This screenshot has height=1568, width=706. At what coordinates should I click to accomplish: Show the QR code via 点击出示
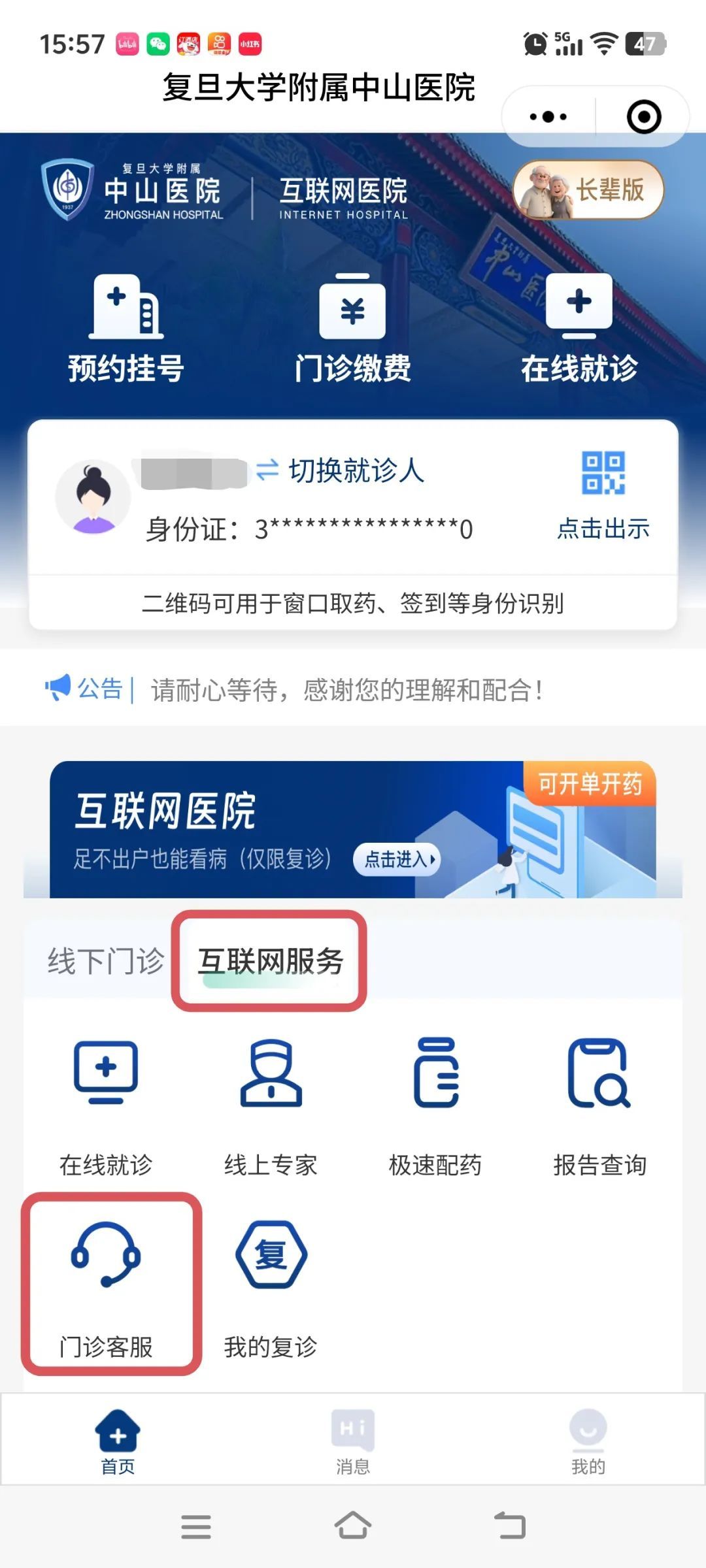(603, 495)
